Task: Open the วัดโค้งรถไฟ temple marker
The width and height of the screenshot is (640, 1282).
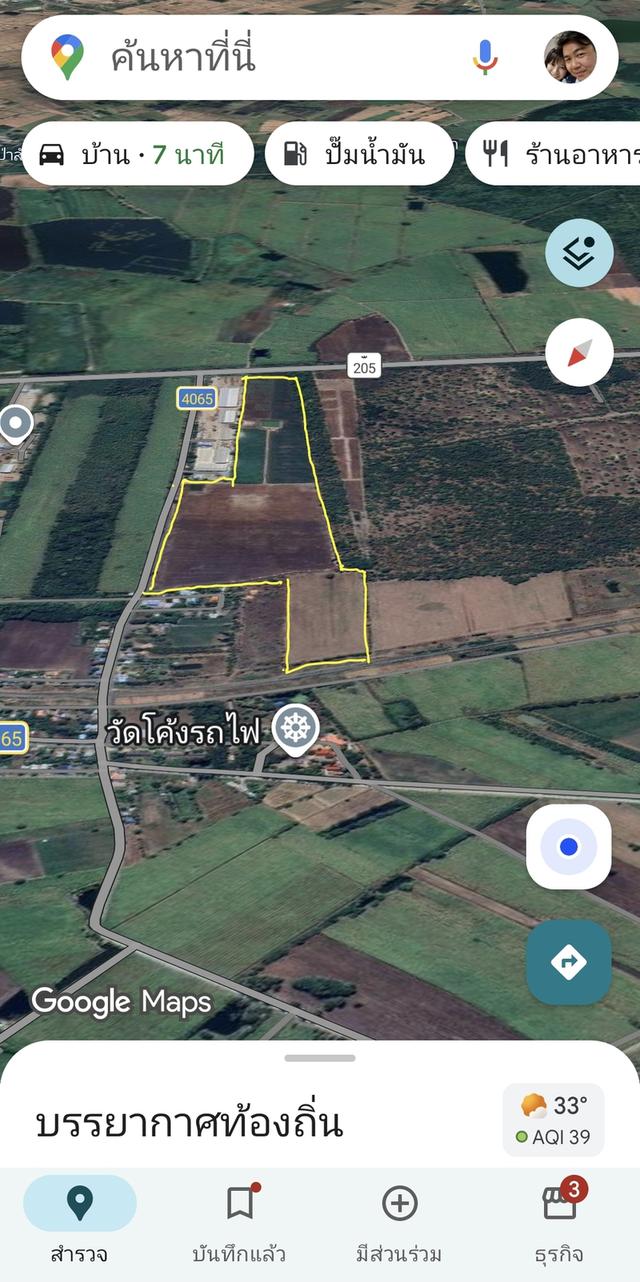Action: point(295,728)
